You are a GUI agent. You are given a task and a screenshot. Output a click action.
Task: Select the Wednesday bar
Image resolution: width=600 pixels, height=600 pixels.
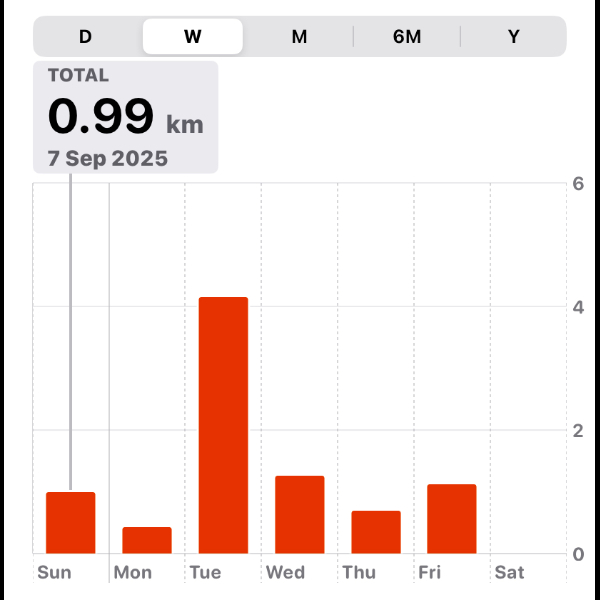[300, 515]
